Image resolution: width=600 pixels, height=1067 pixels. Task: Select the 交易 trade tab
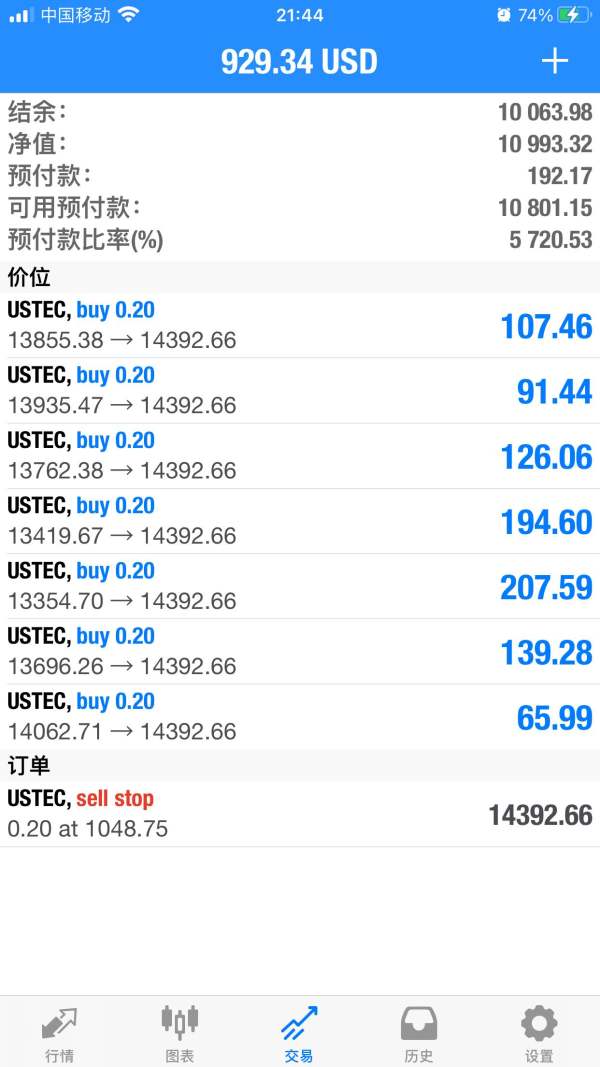coord(299,1033)
